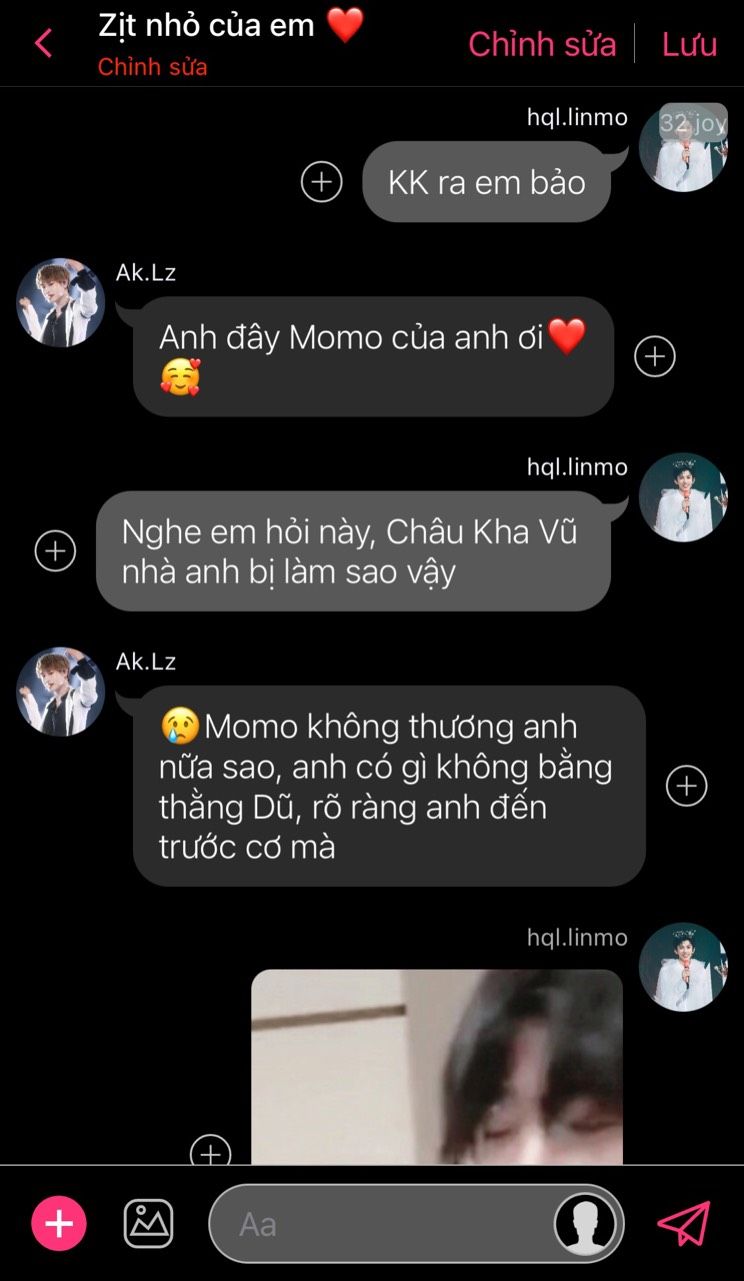Tap the pink plus button in the bottom bar
This screenshot has height=1281, width=744.
(59, 1223)
